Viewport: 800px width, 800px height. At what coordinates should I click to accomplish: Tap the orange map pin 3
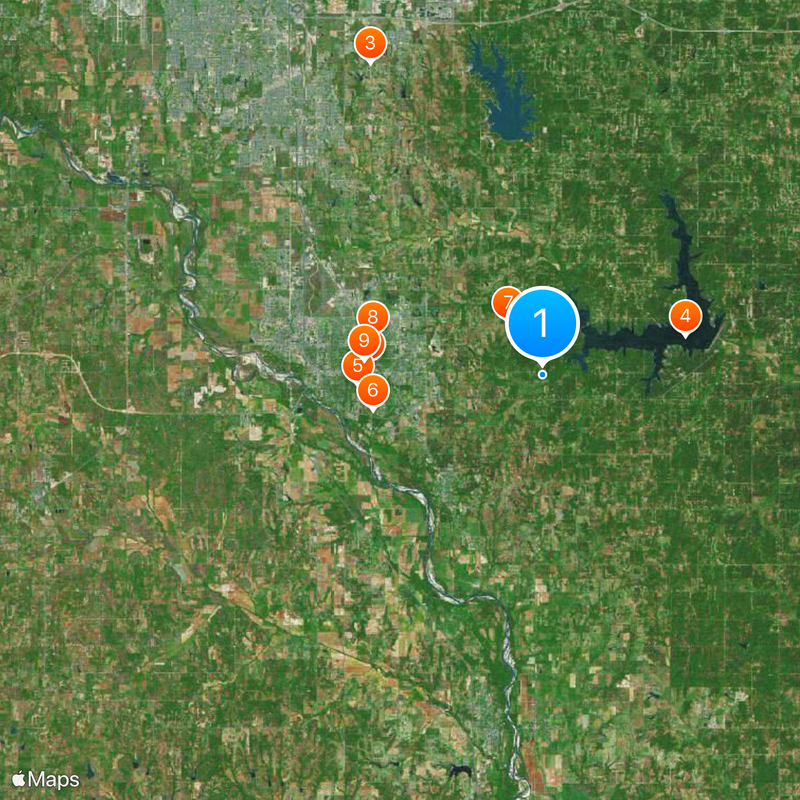370,43
